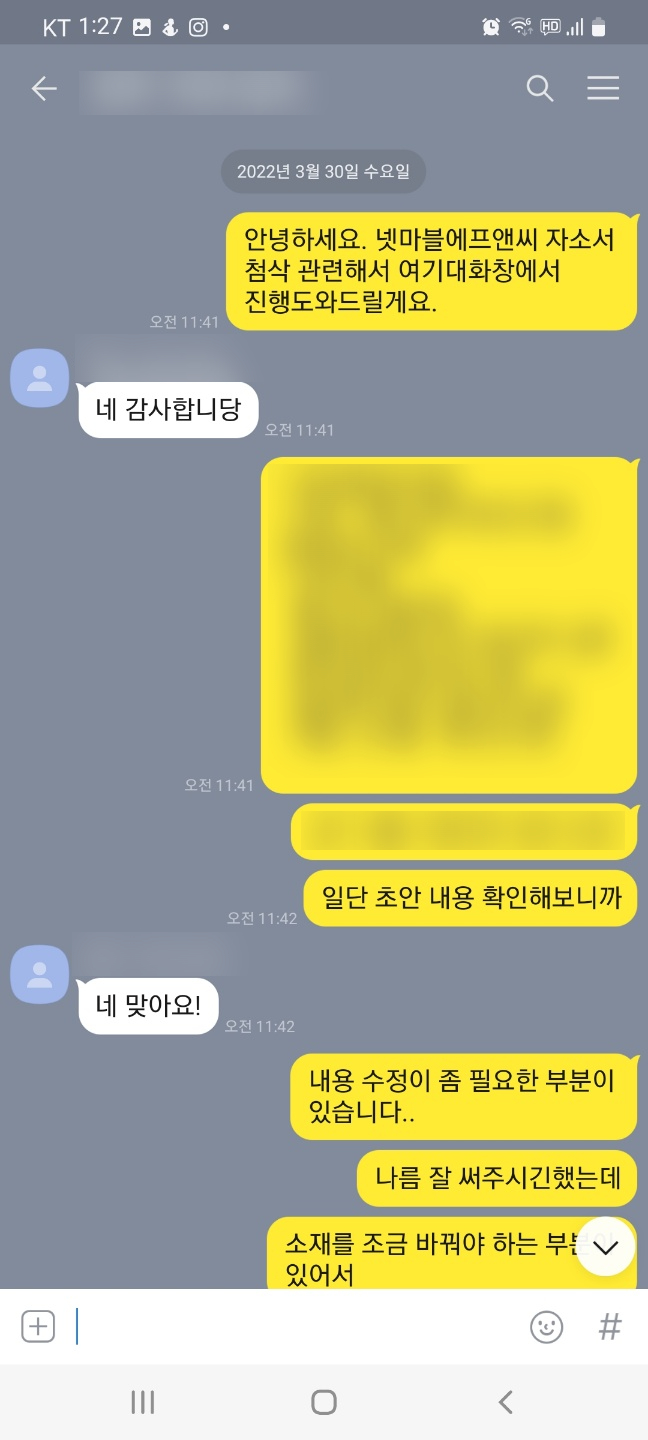The image size is (648, 1440).
Task: Open the emoticon picker
Action: pos(546,1327)
